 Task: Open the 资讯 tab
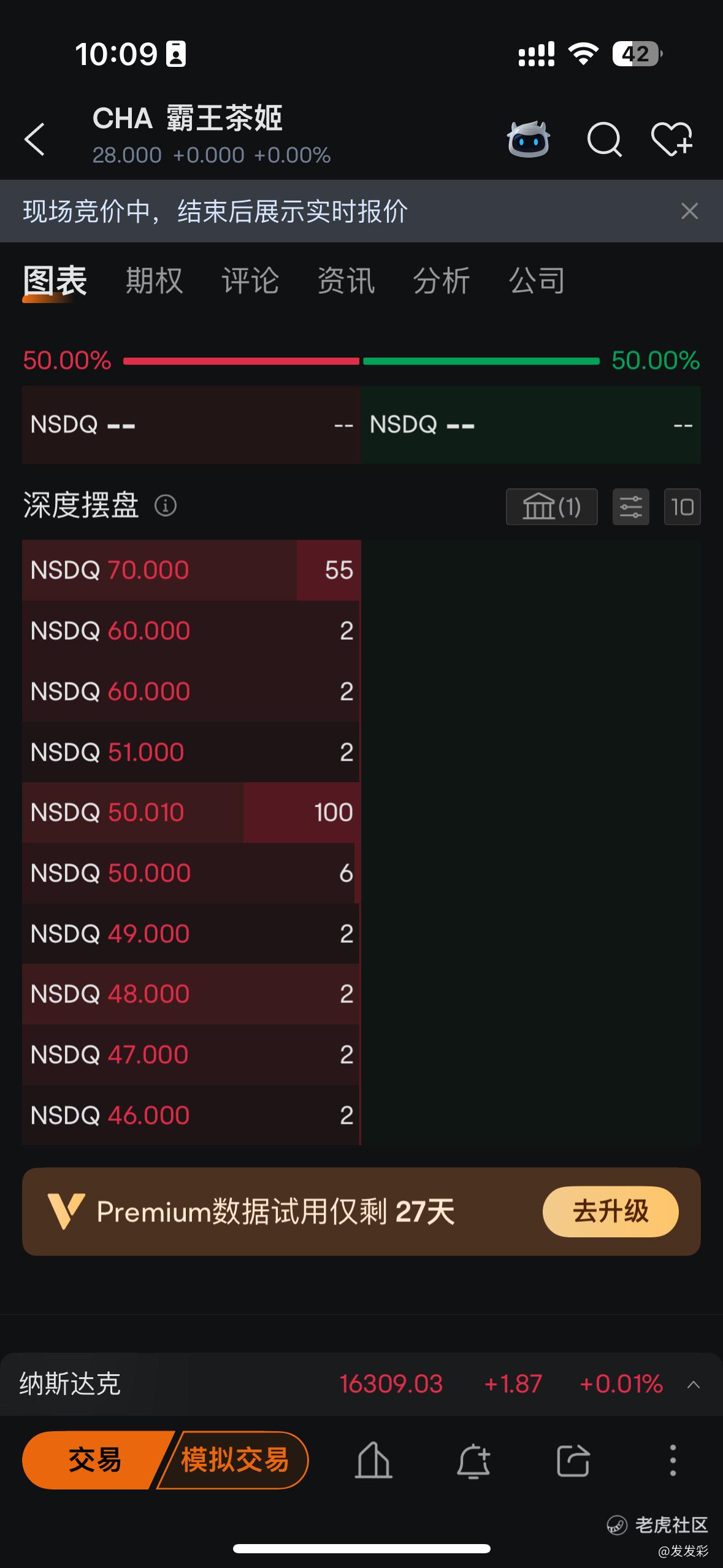click(x=346, y=281)
